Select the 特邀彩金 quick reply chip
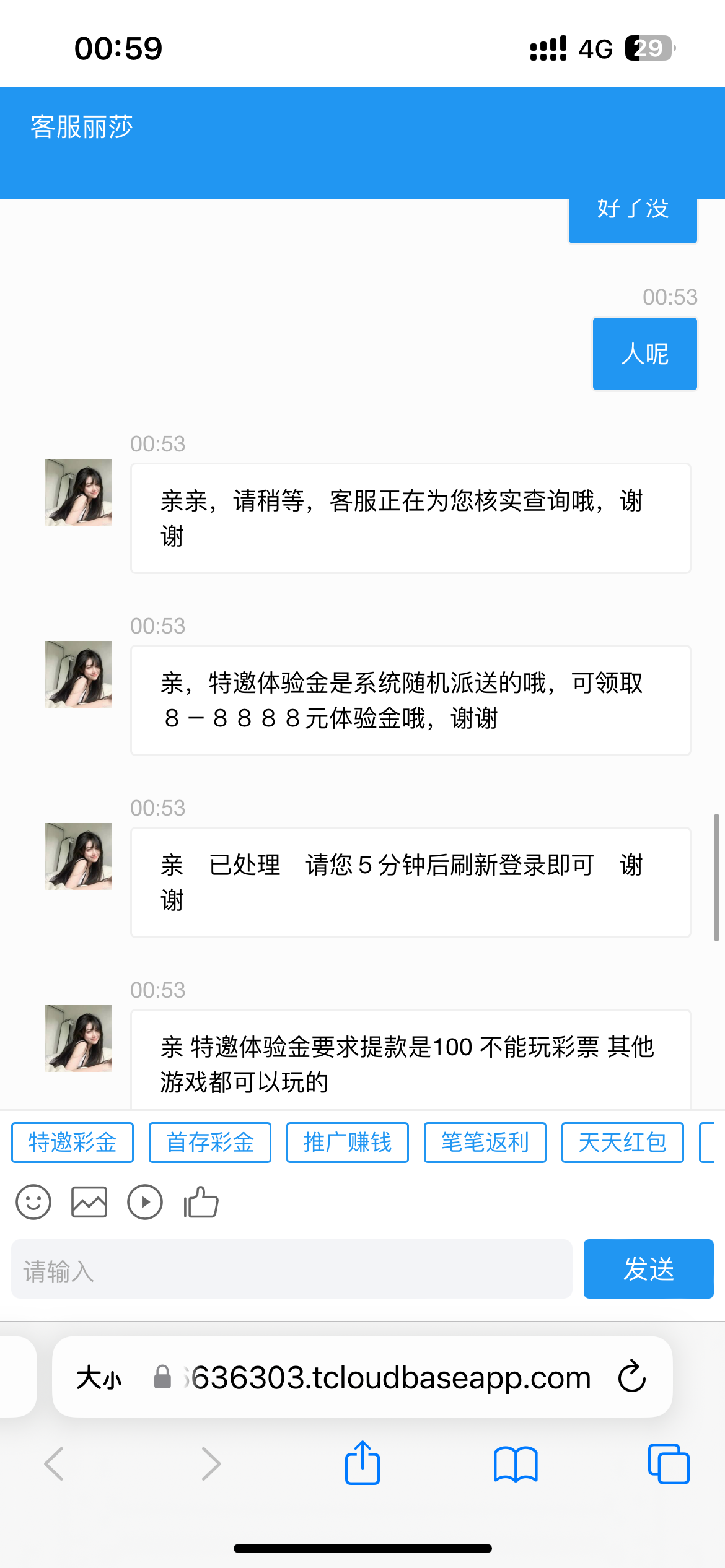725x1568 pixels. (x=72, y=1143)
